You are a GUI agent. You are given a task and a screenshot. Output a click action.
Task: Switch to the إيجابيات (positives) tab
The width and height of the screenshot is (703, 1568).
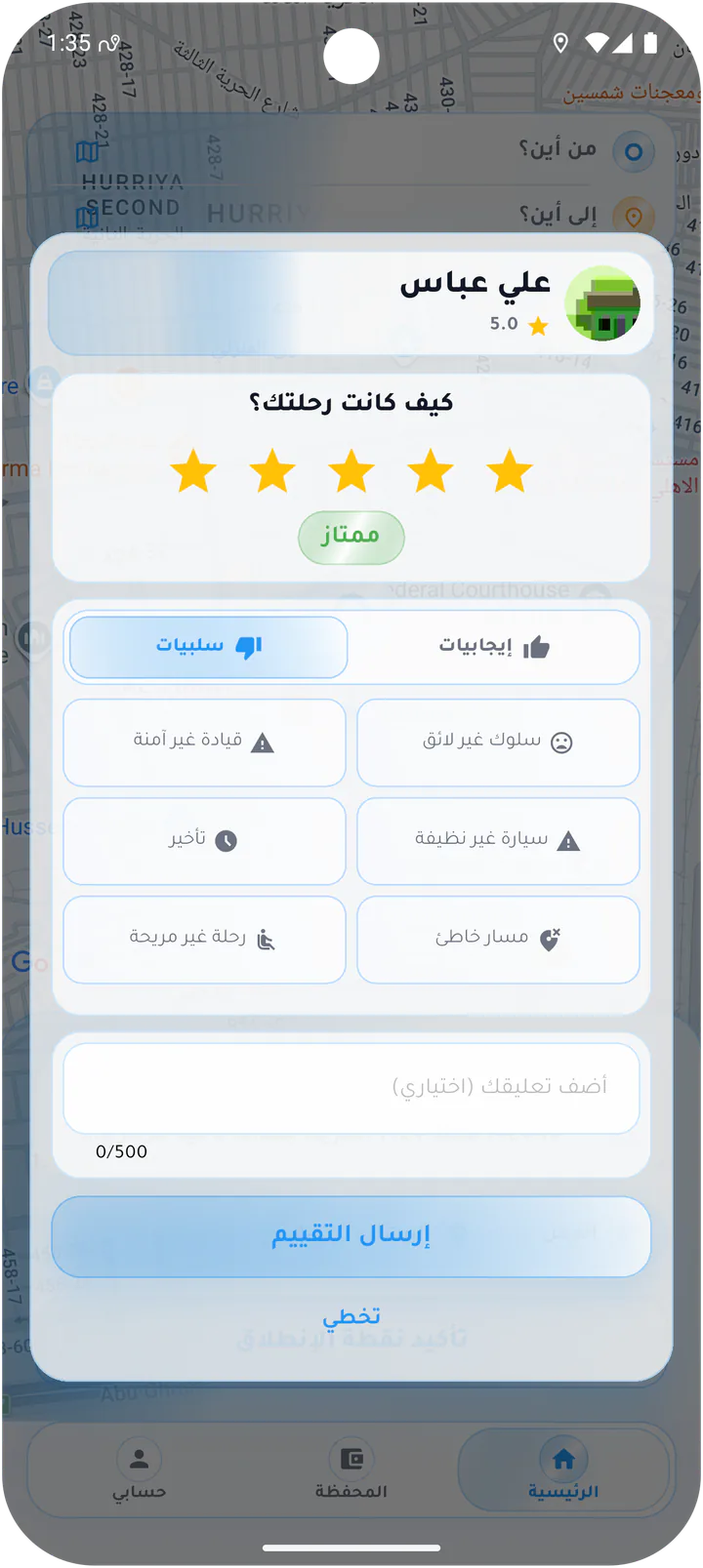[x=494, y=647]
